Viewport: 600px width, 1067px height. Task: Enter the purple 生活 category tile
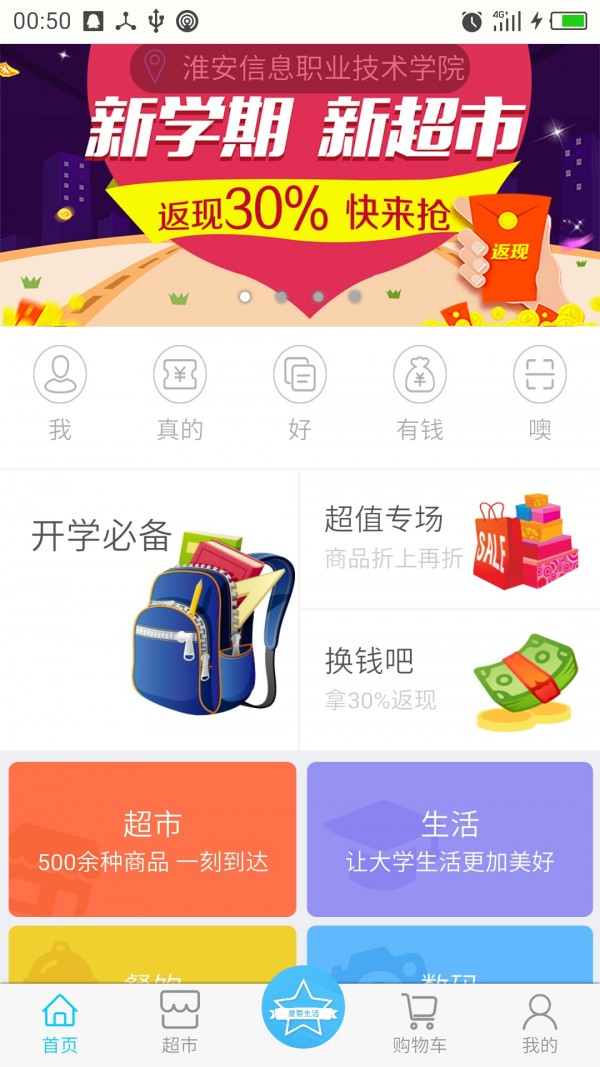click(x=449, y=840)
